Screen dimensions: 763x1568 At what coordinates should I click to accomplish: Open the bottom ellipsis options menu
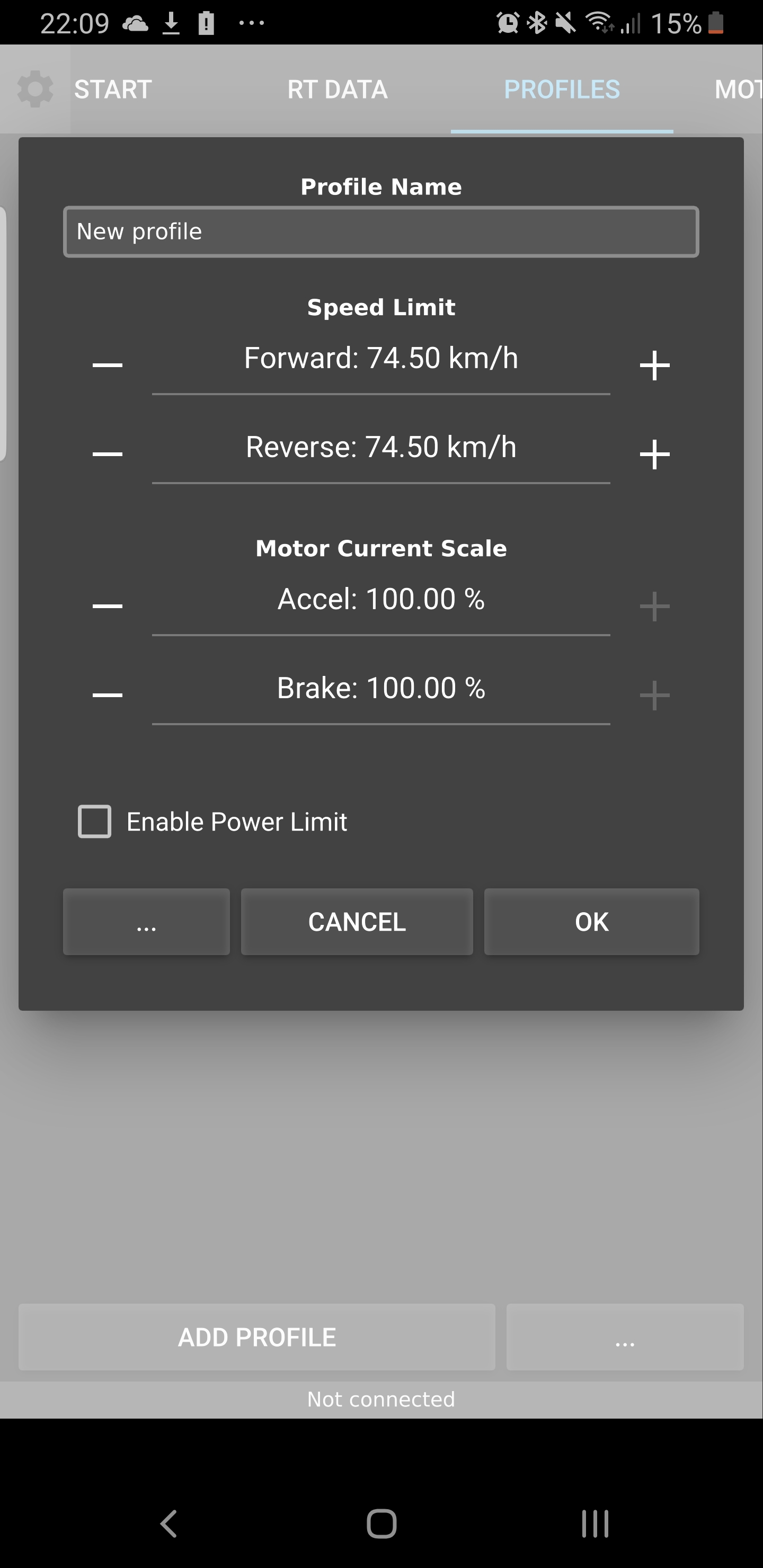(624, 1337)
